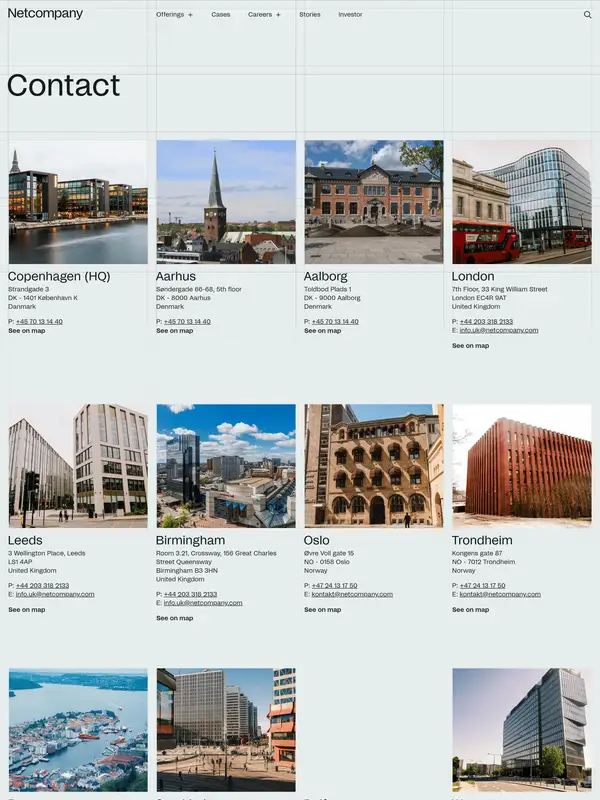This screenshot has width=600, height=800.
Task: Open See on map for Leeds
Action: point(26,610)
